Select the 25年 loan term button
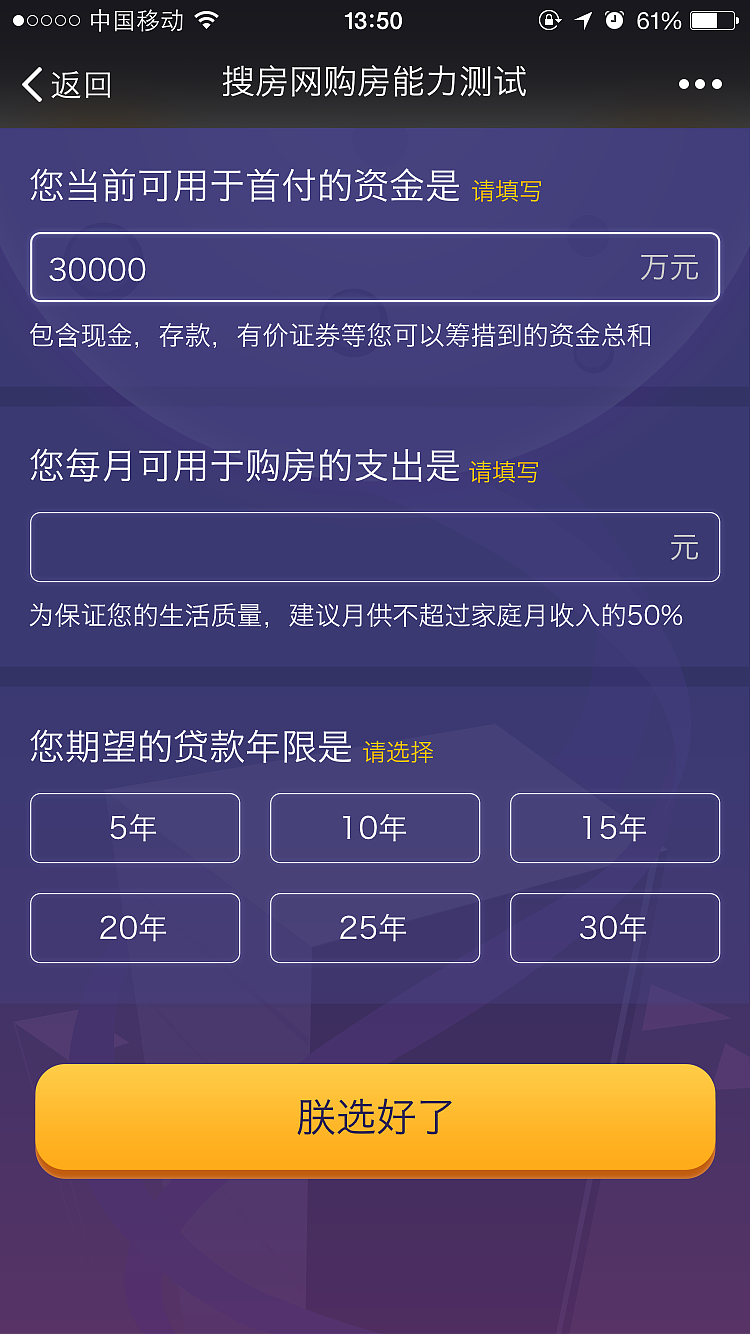 click(375, 928)
